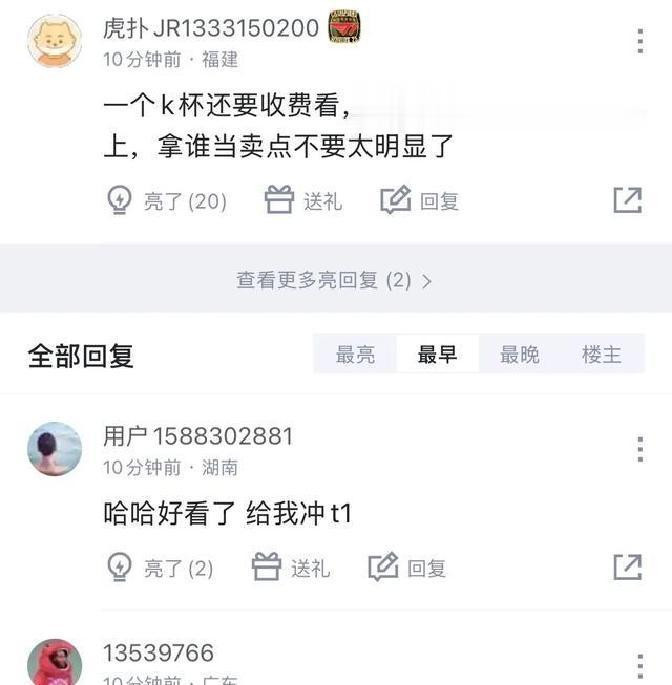Expand 查看更多亮回复 (2)
This screenshot has width=672, height=685.
coord(335,281)
